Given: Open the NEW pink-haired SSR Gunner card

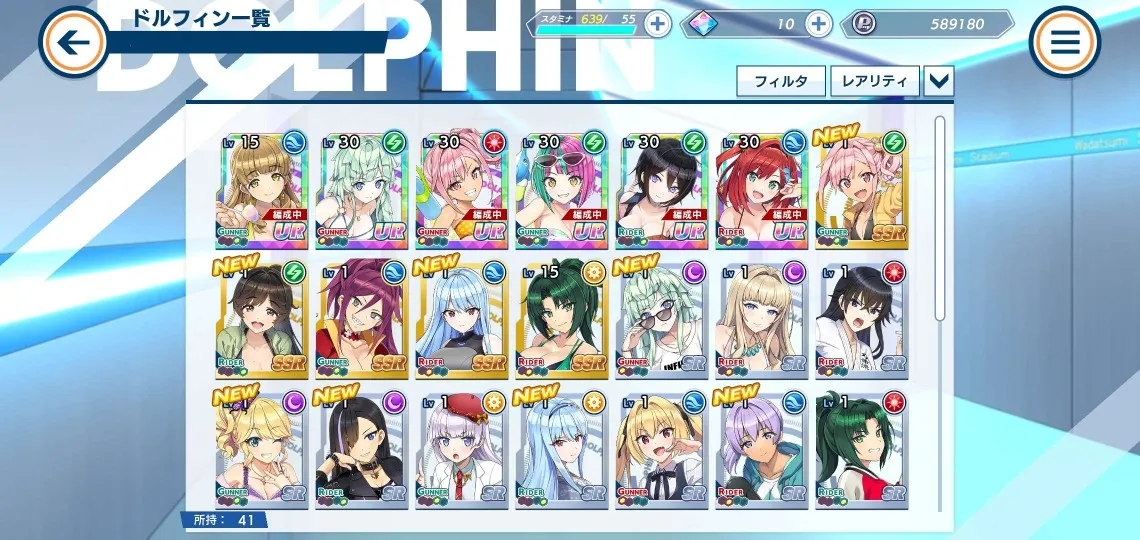Looking at the screenshot, I should click(862, 190).
